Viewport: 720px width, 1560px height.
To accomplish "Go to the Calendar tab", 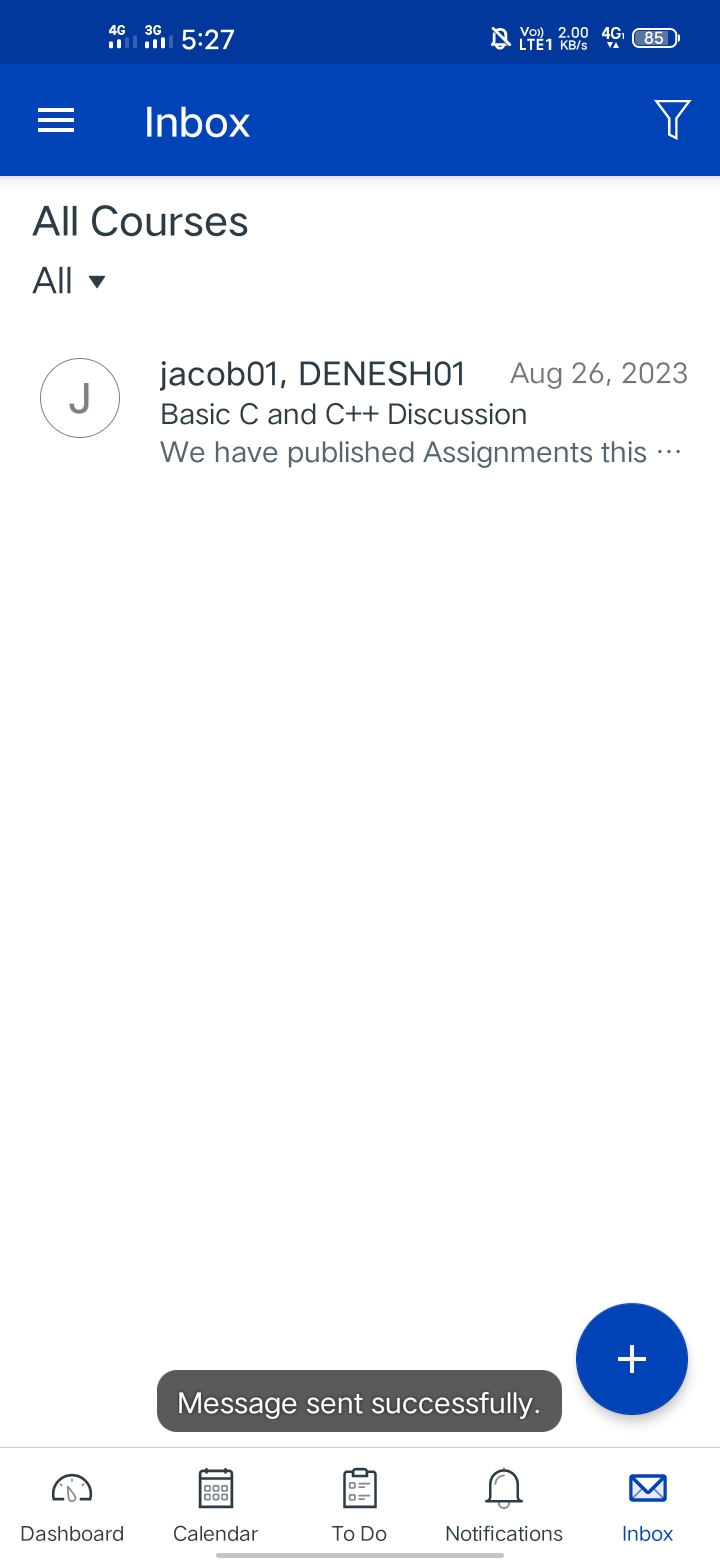I will click(215, 1505).
